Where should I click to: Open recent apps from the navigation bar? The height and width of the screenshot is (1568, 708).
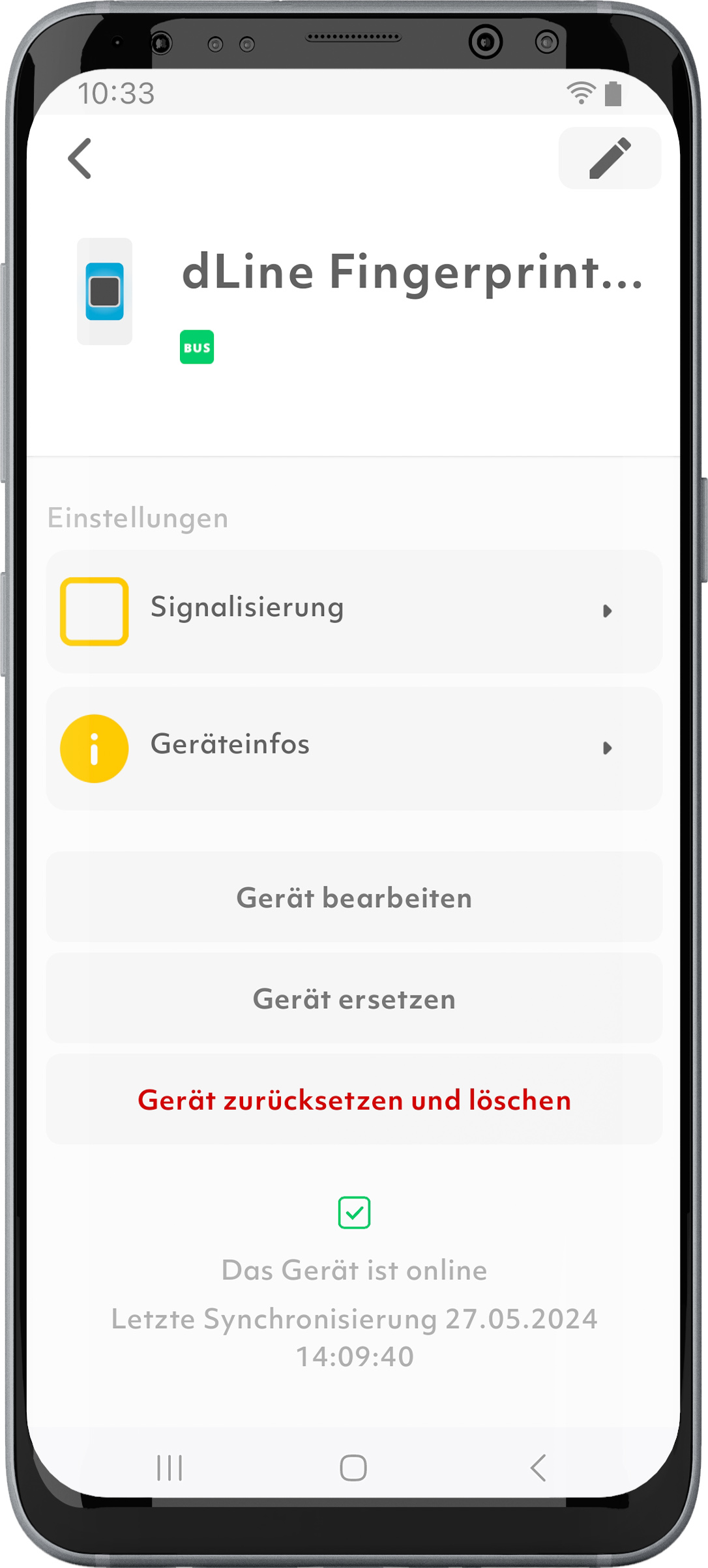point(170,1468)
